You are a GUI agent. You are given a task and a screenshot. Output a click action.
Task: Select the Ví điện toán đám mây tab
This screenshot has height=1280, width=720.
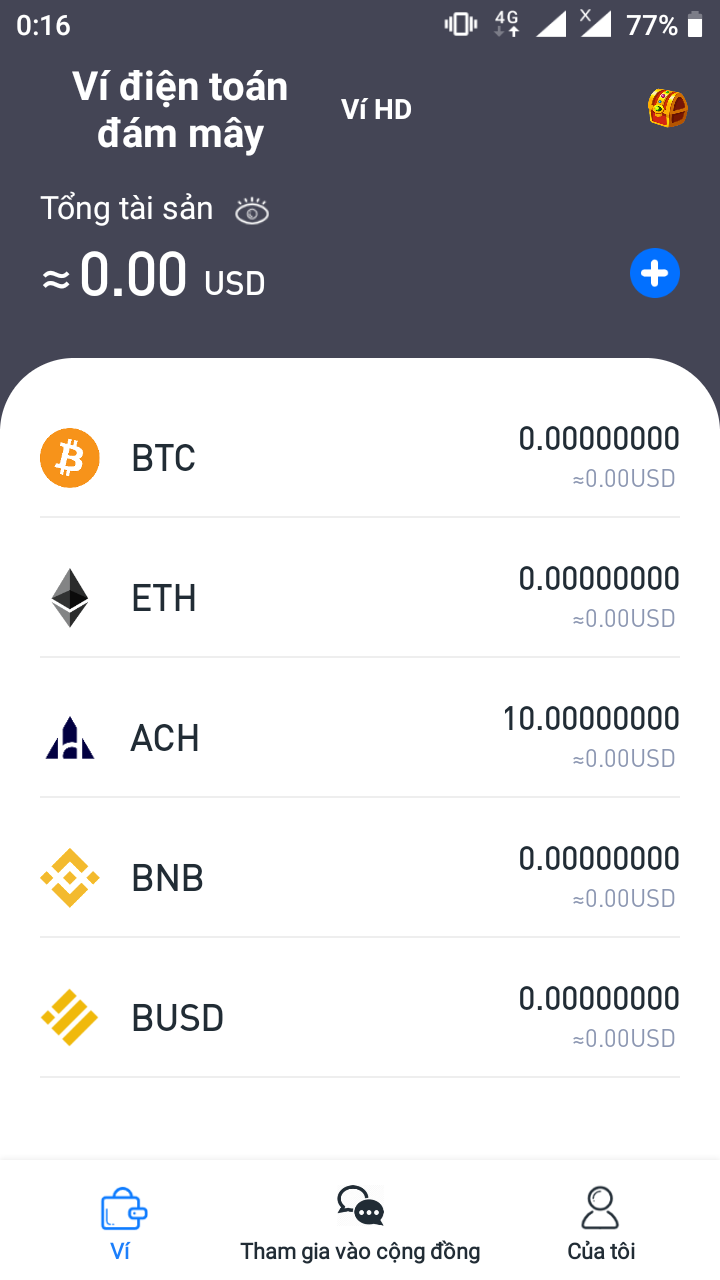point(180,110)
